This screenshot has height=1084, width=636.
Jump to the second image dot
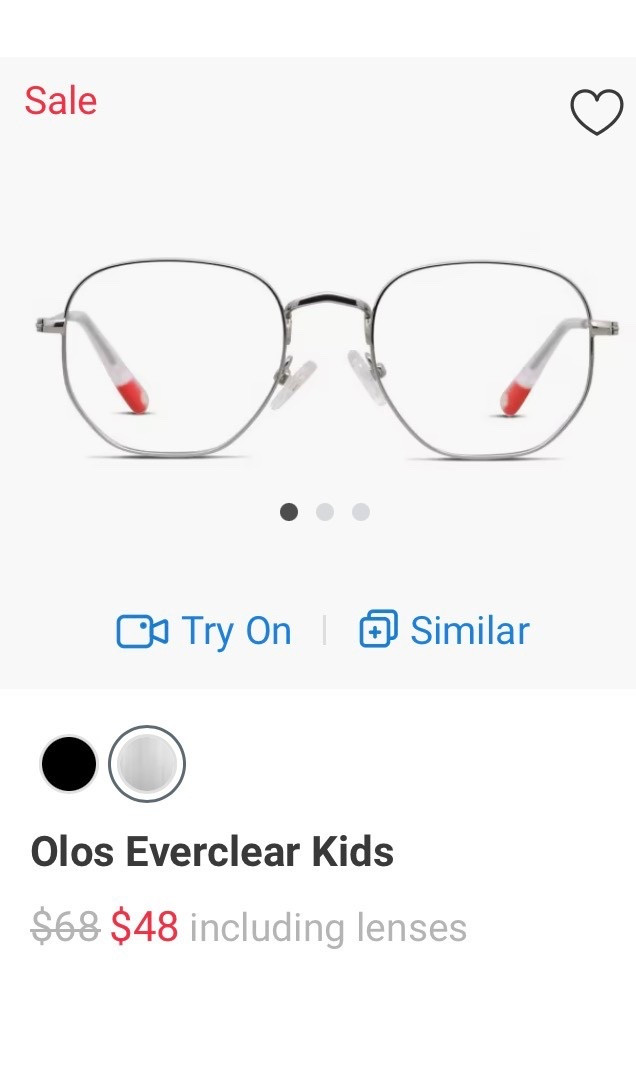(x=325, y=512)
